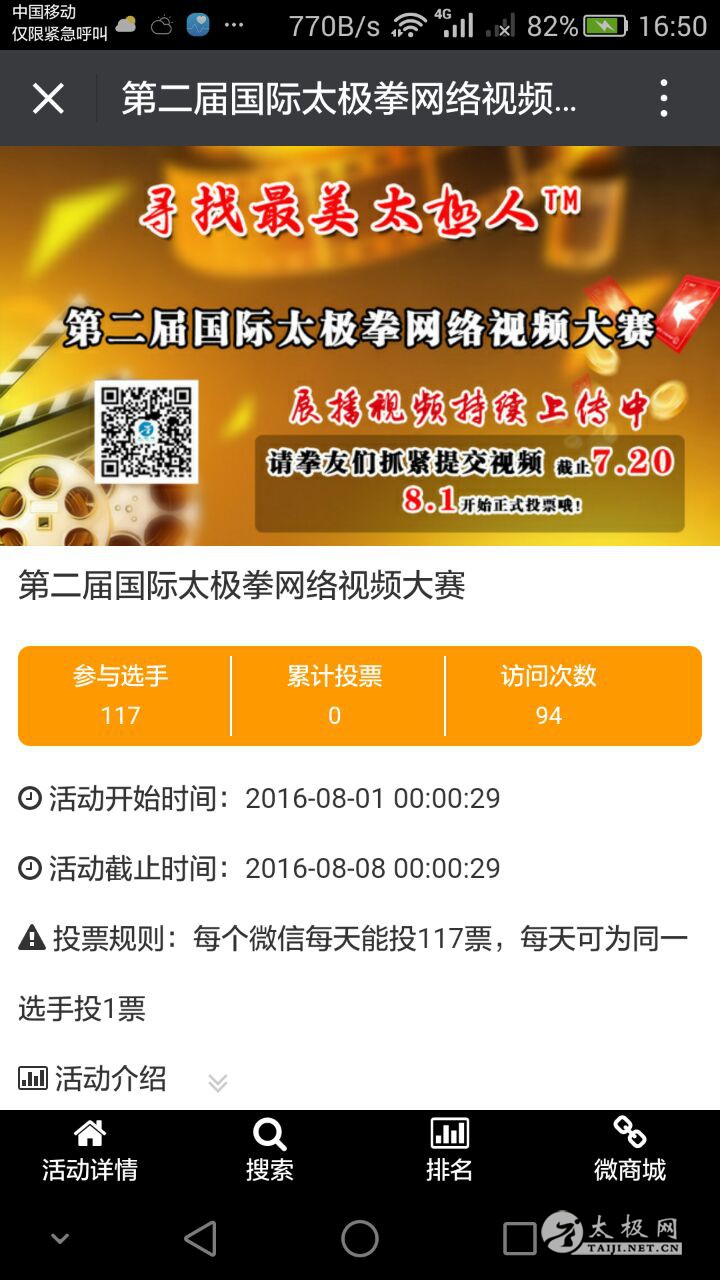Go to the 微商城 tab

coord(630,1150)
